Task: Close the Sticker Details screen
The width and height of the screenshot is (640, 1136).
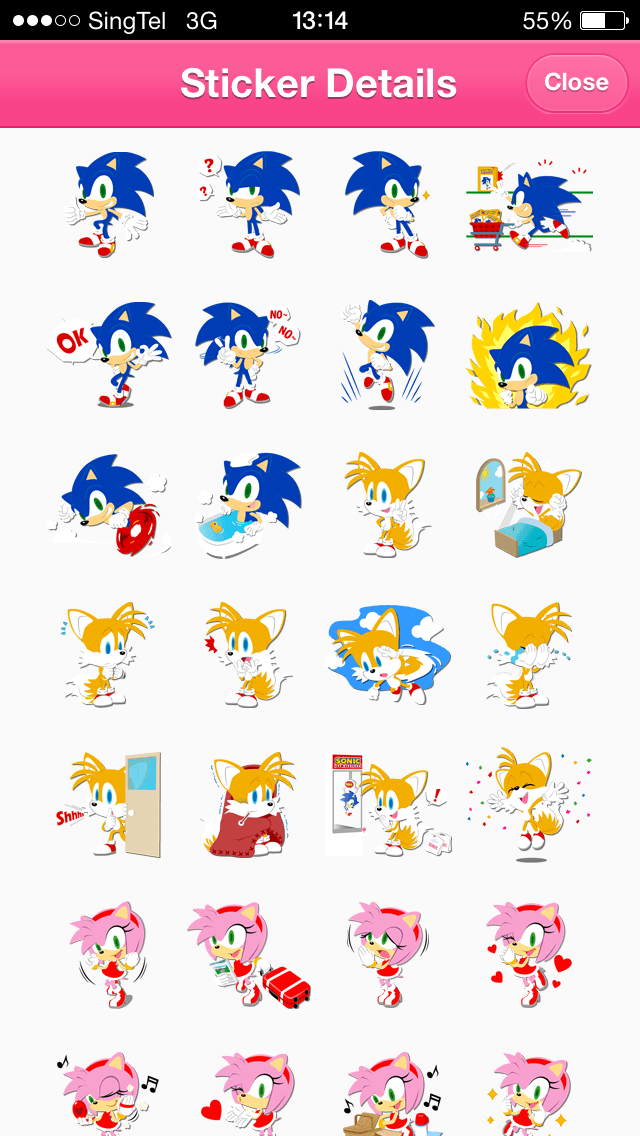Action: 576,82
